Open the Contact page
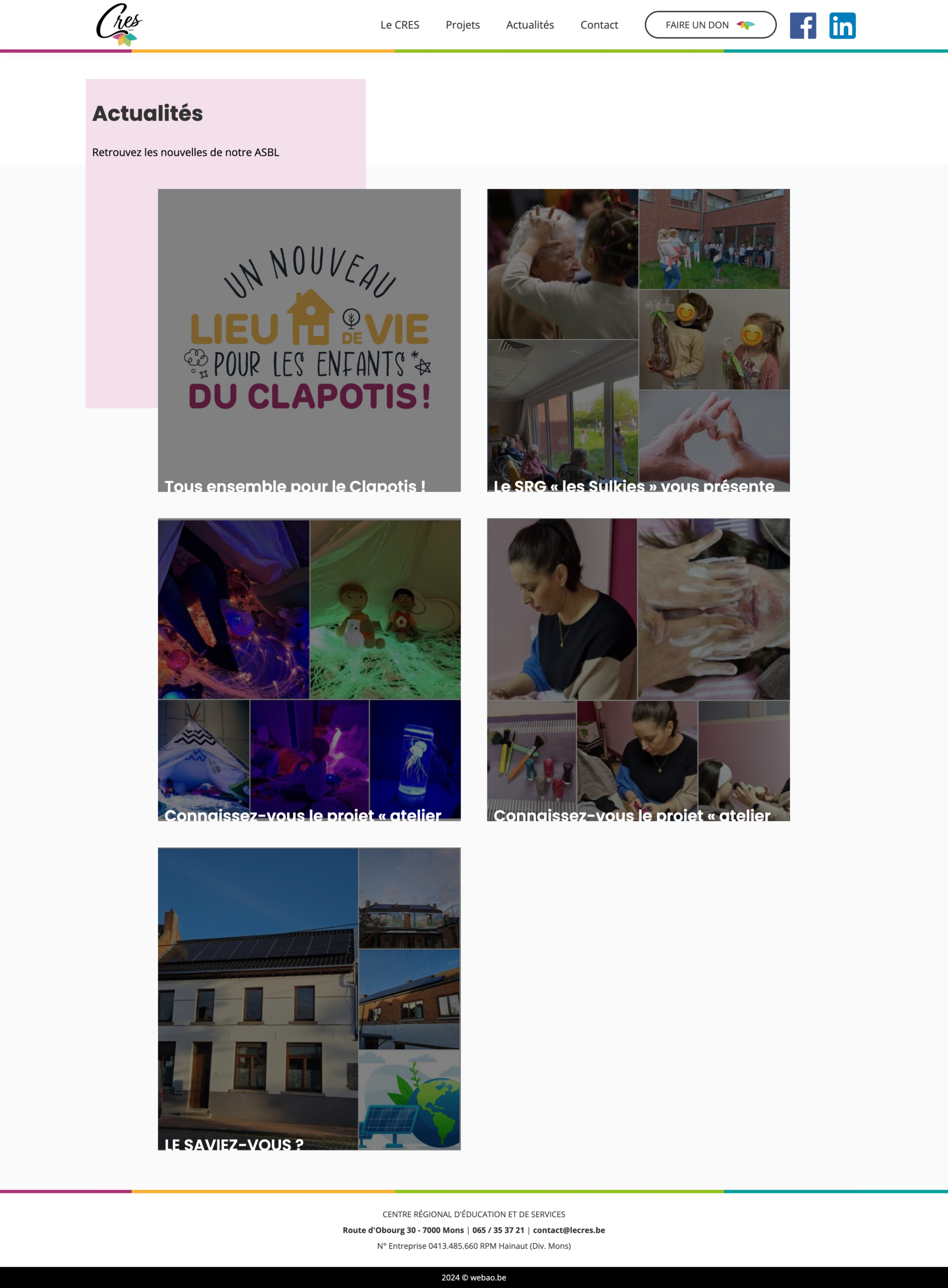Viewport: 948px width, 1288px height. coord(598,25)
